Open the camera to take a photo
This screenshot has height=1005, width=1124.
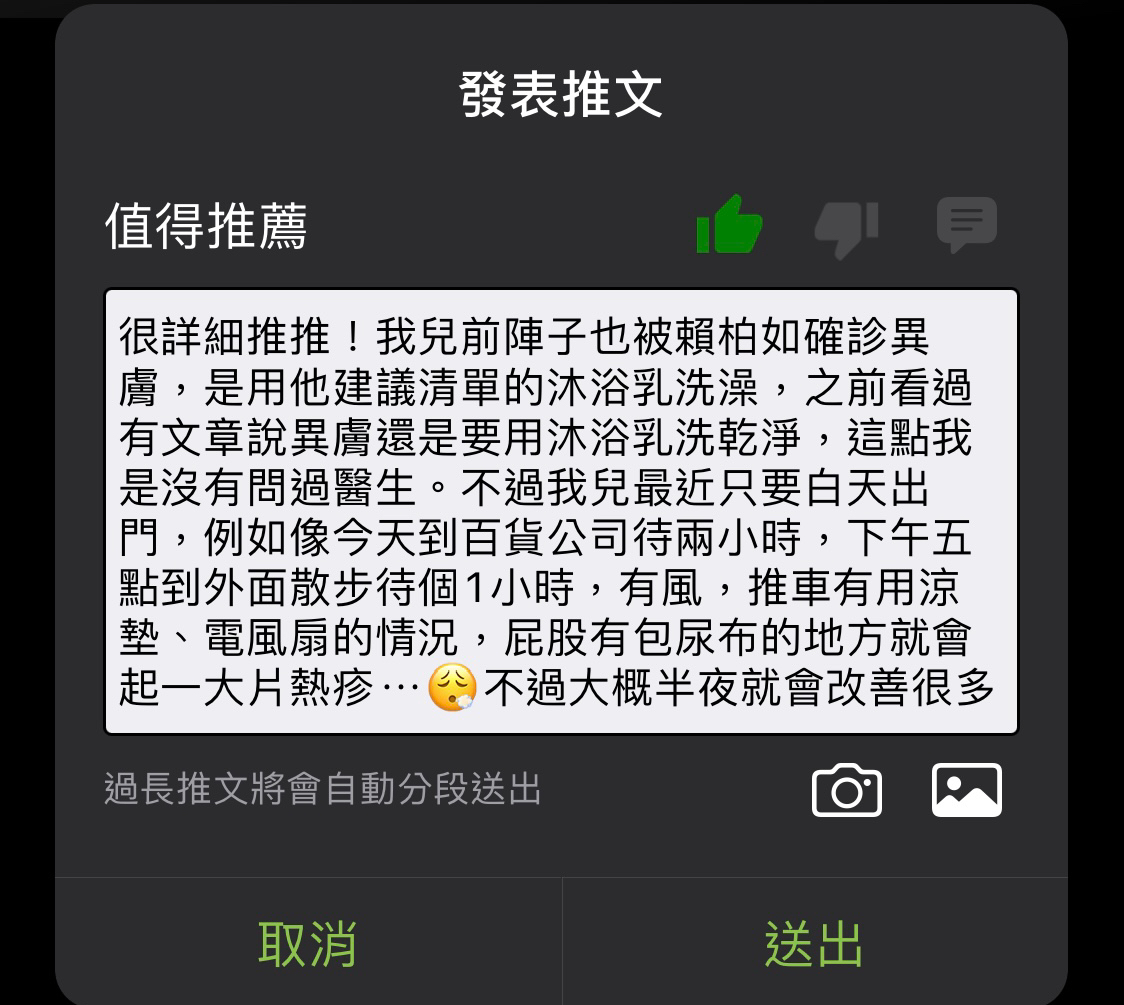pos(846,790)
